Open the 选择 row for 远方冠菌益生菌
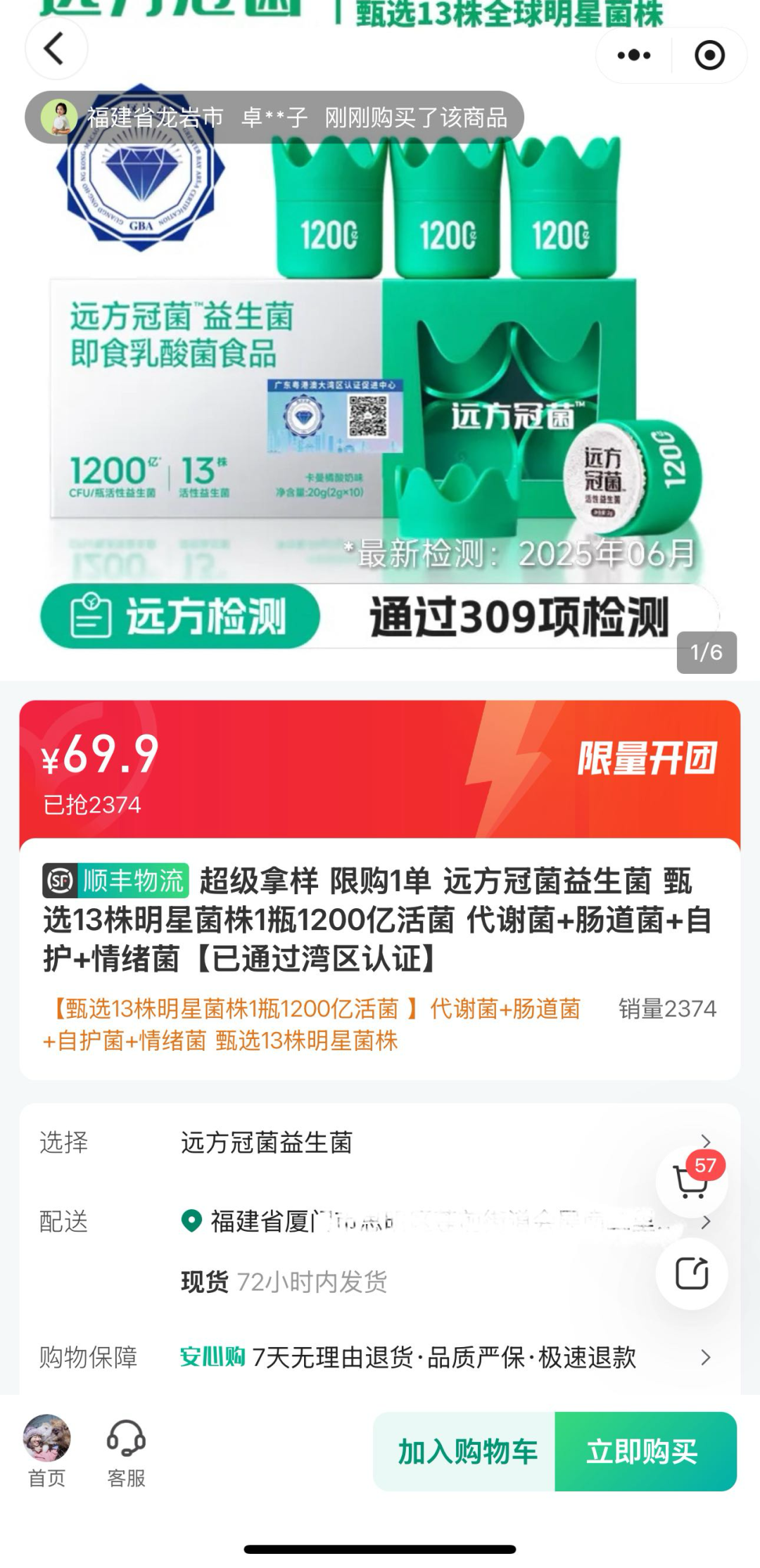The width and height of the screenshot is (760, 1568). 380,1142
